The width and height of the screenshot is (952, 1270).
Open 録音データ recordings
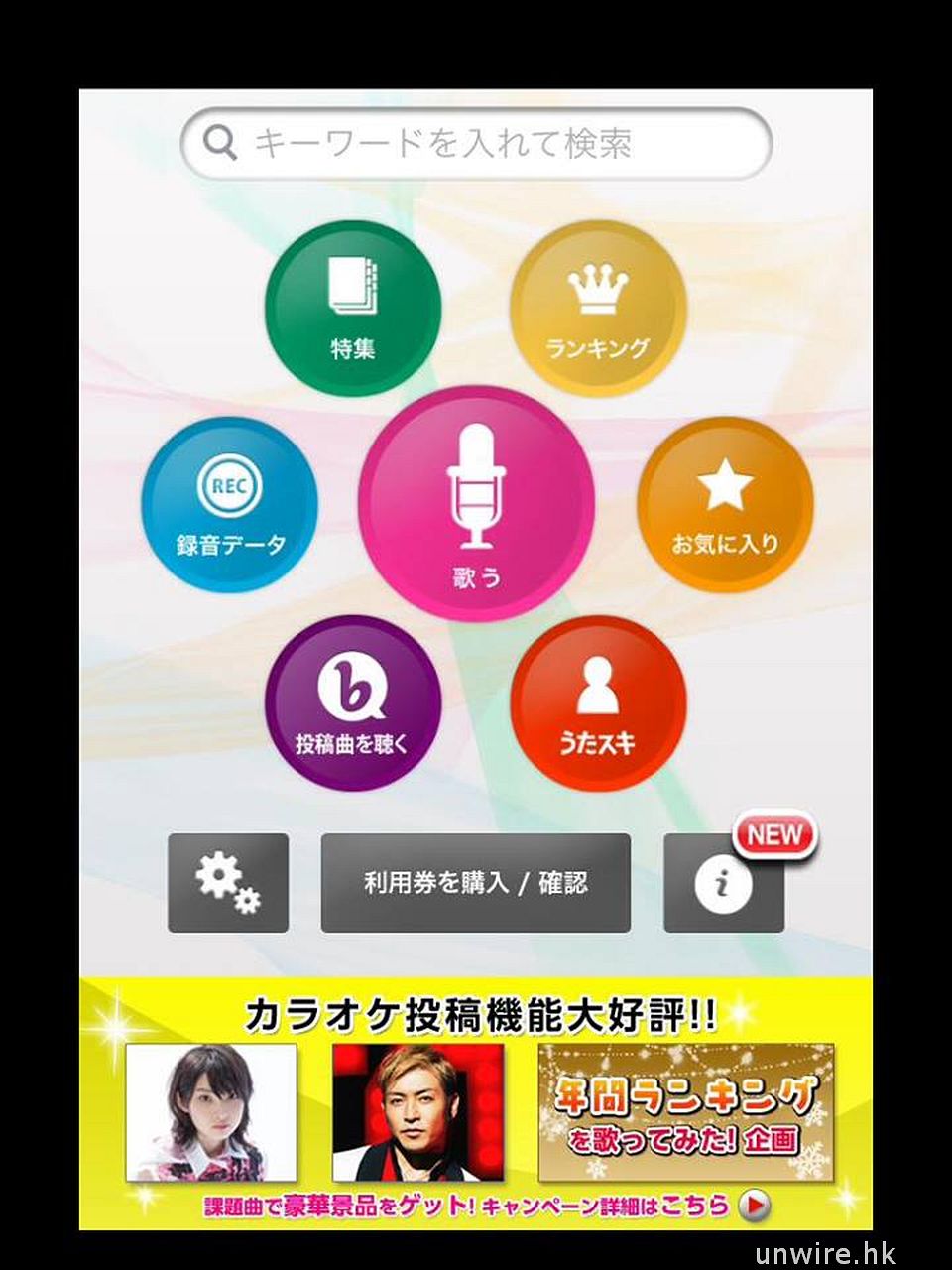click(230, 504)
